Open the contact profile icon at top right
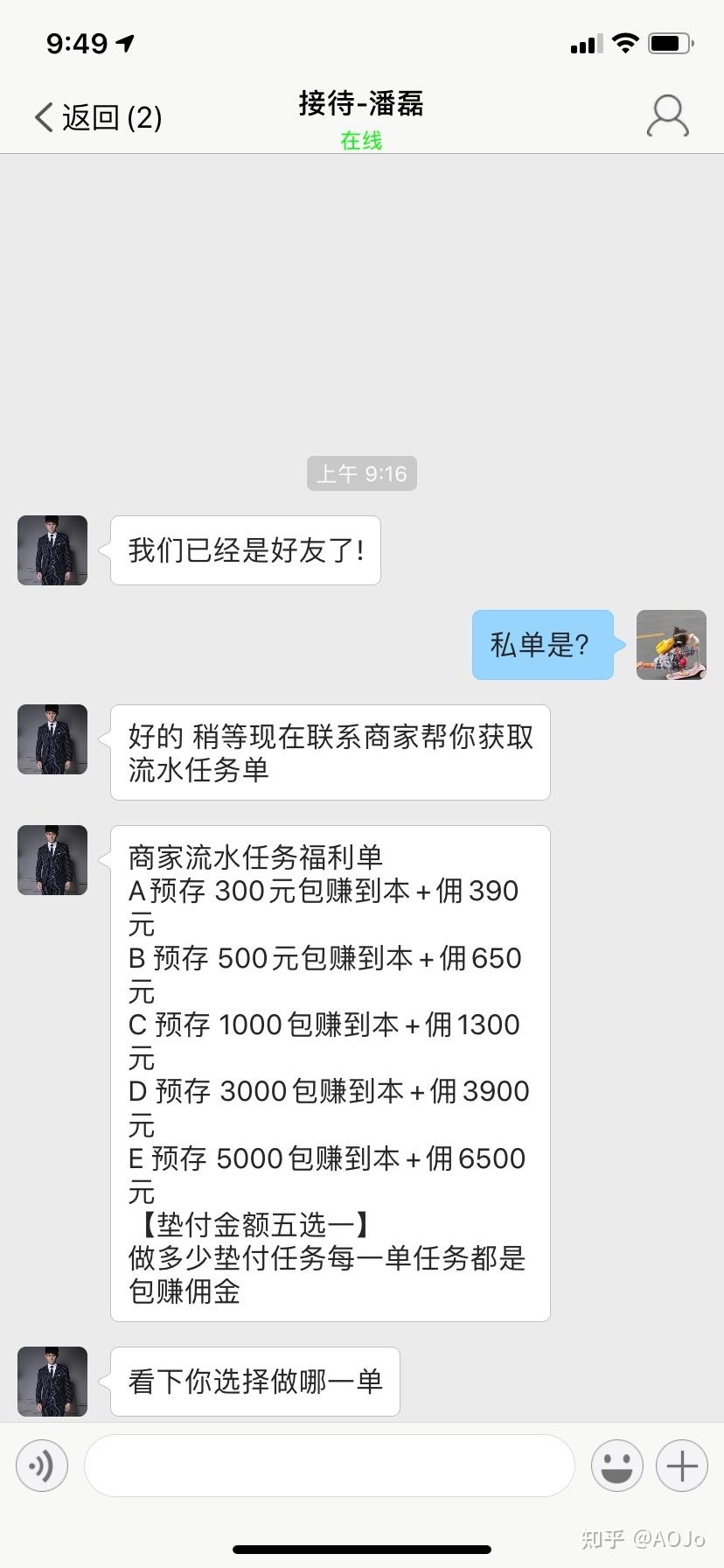 point(667,115)
